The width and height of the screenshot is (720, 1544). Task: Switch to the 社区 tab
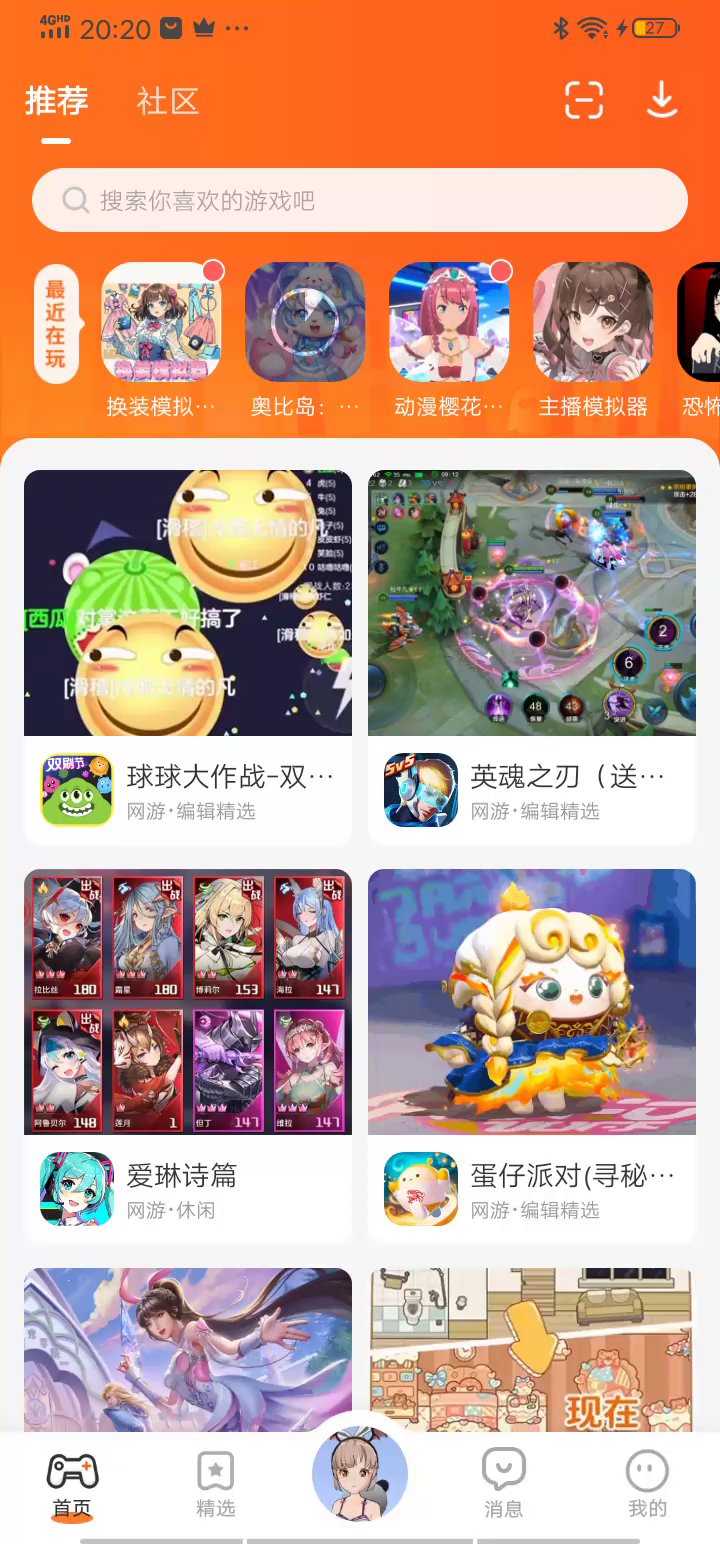[x=168, y=101]
